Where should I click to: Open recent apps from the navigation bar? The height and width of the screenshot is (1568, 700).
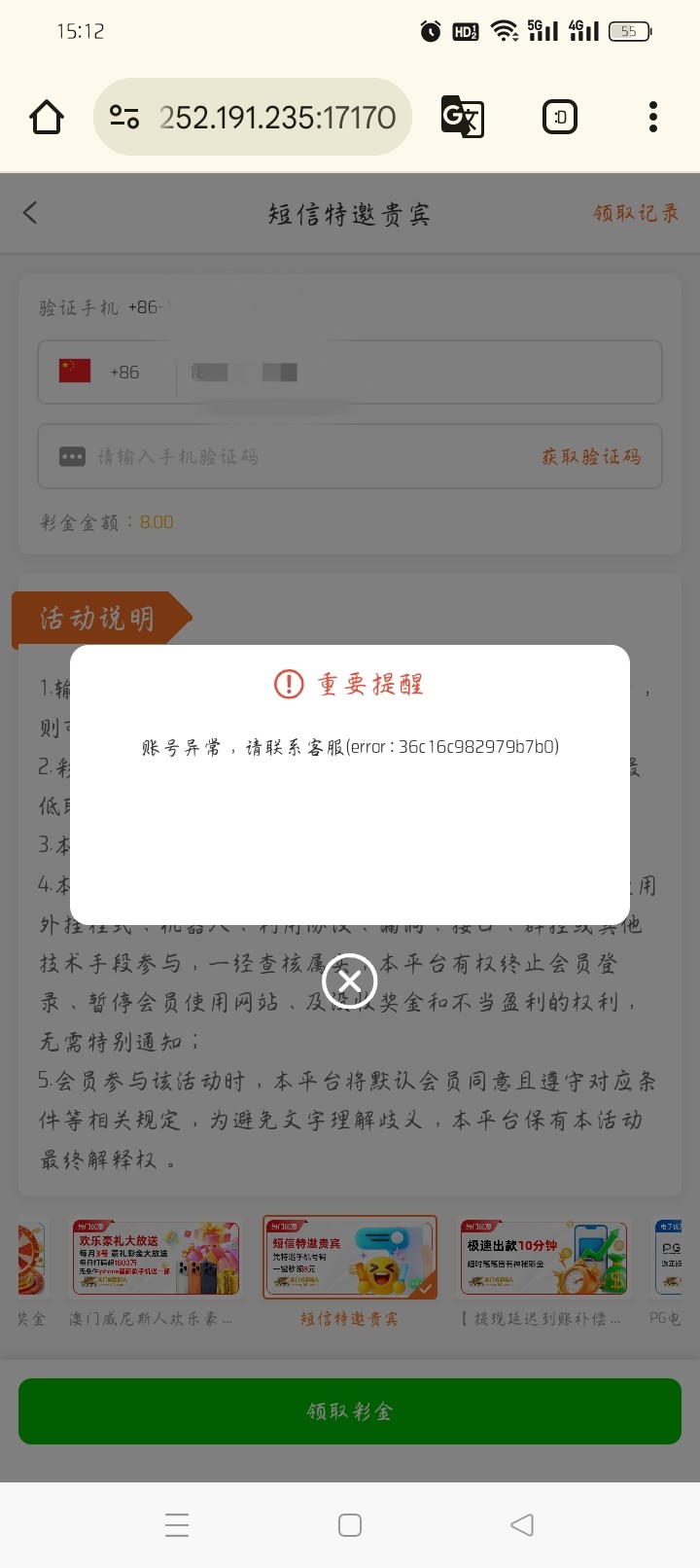(x=177, y=1524)
